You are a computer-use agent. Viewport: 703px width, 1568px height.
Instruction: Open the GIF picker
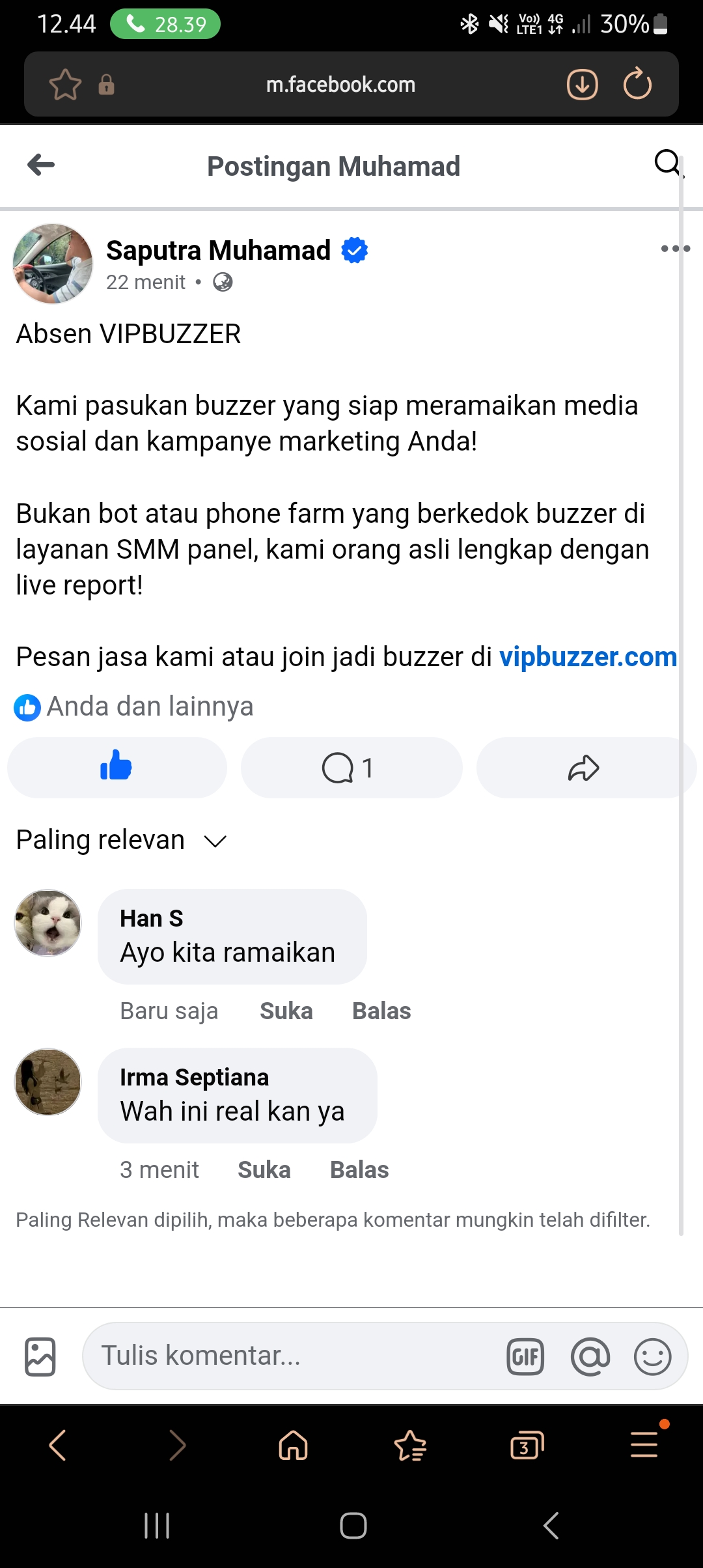(525, 1357)
